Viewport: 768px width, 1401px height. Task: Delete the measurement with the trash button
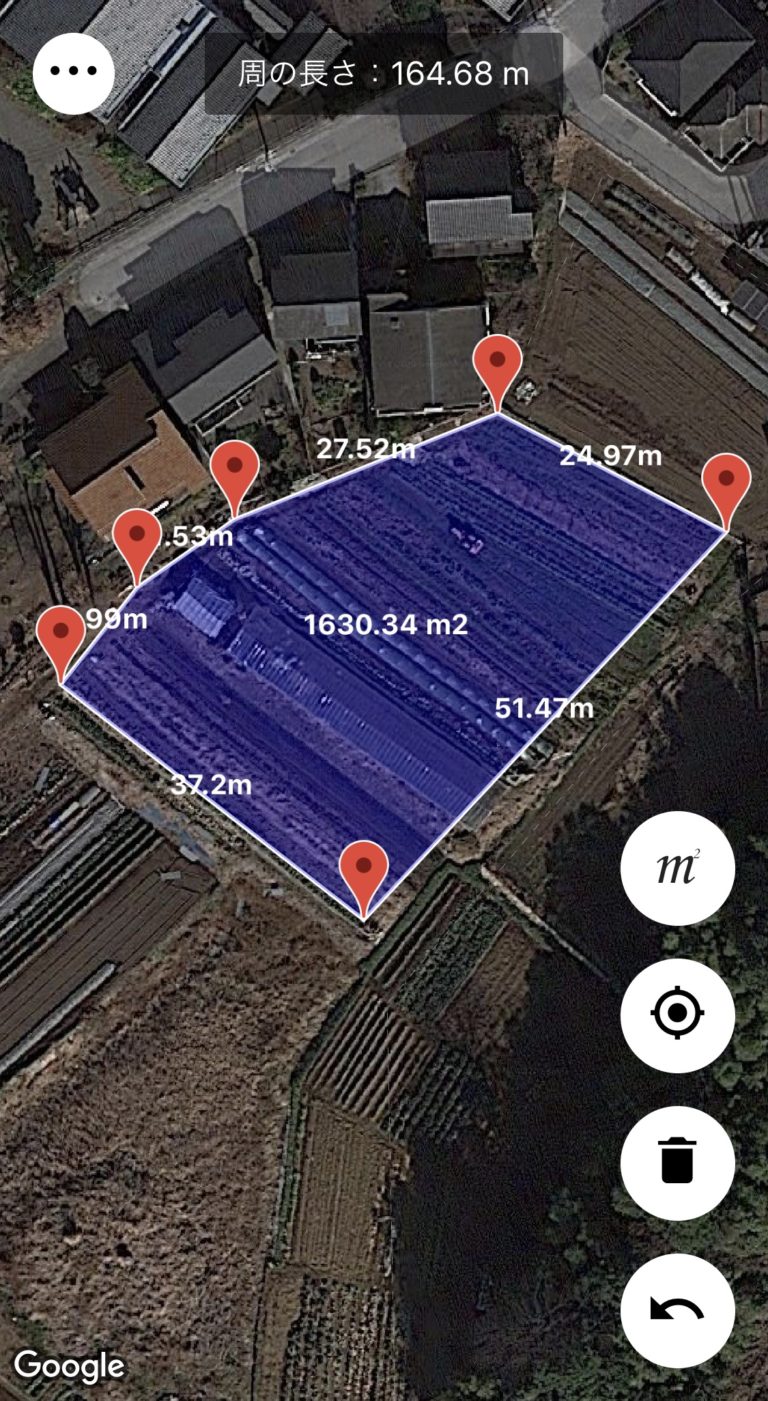pos(677,1163)
